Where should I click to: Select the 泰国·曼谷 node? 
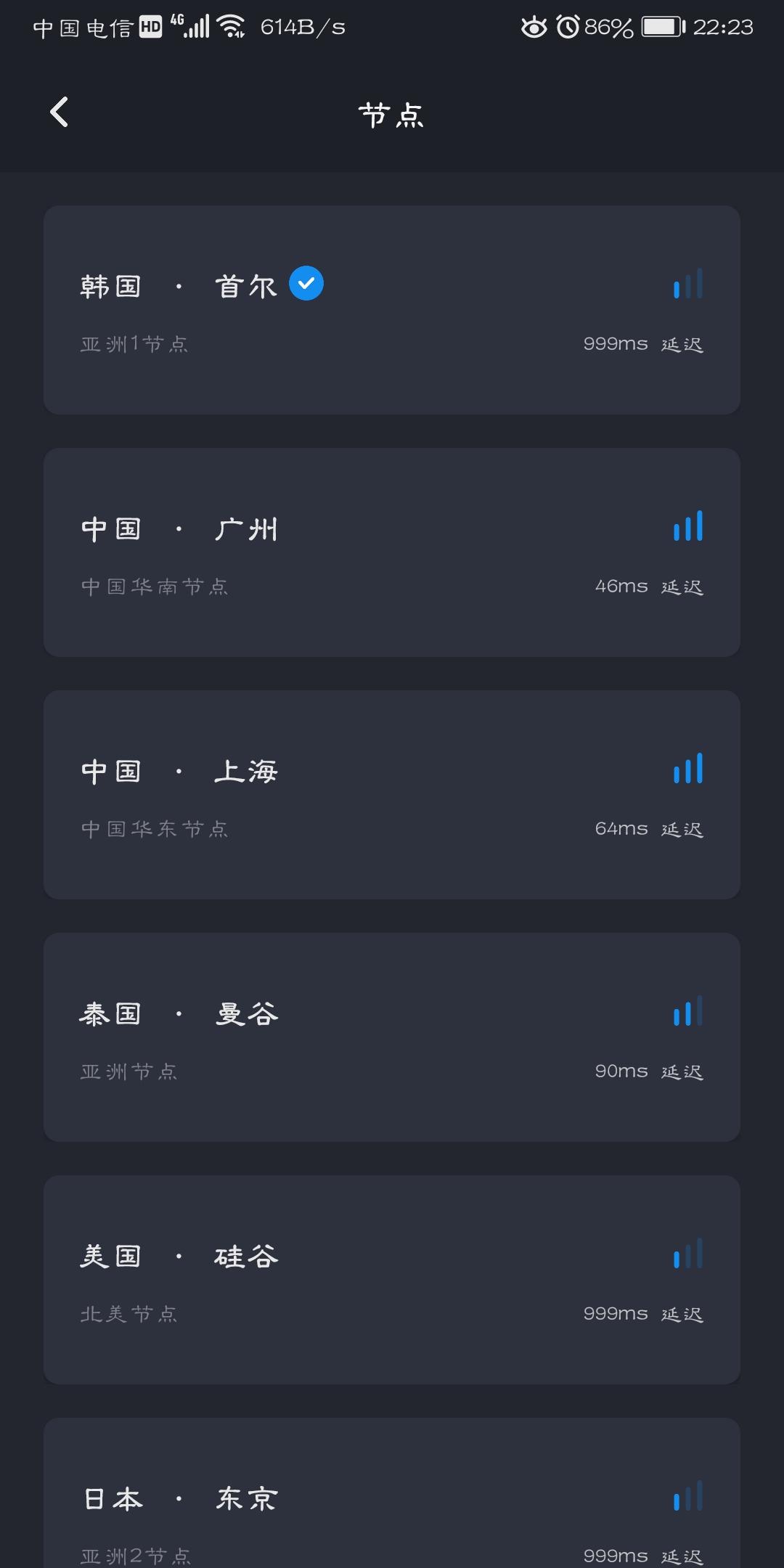click(392, 1038)
